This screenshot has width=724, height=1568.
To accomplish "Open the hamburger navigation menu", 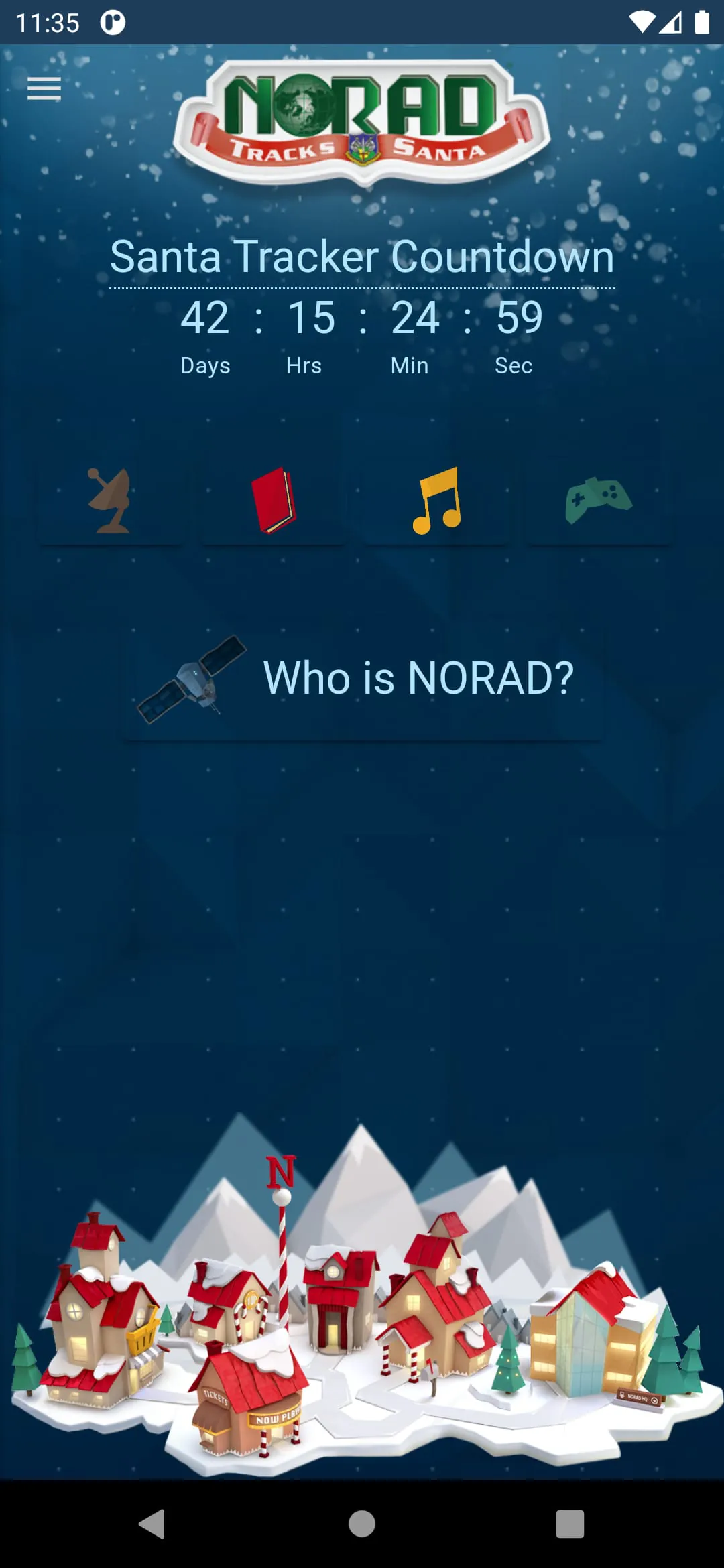I will click(x=44, y=88).
